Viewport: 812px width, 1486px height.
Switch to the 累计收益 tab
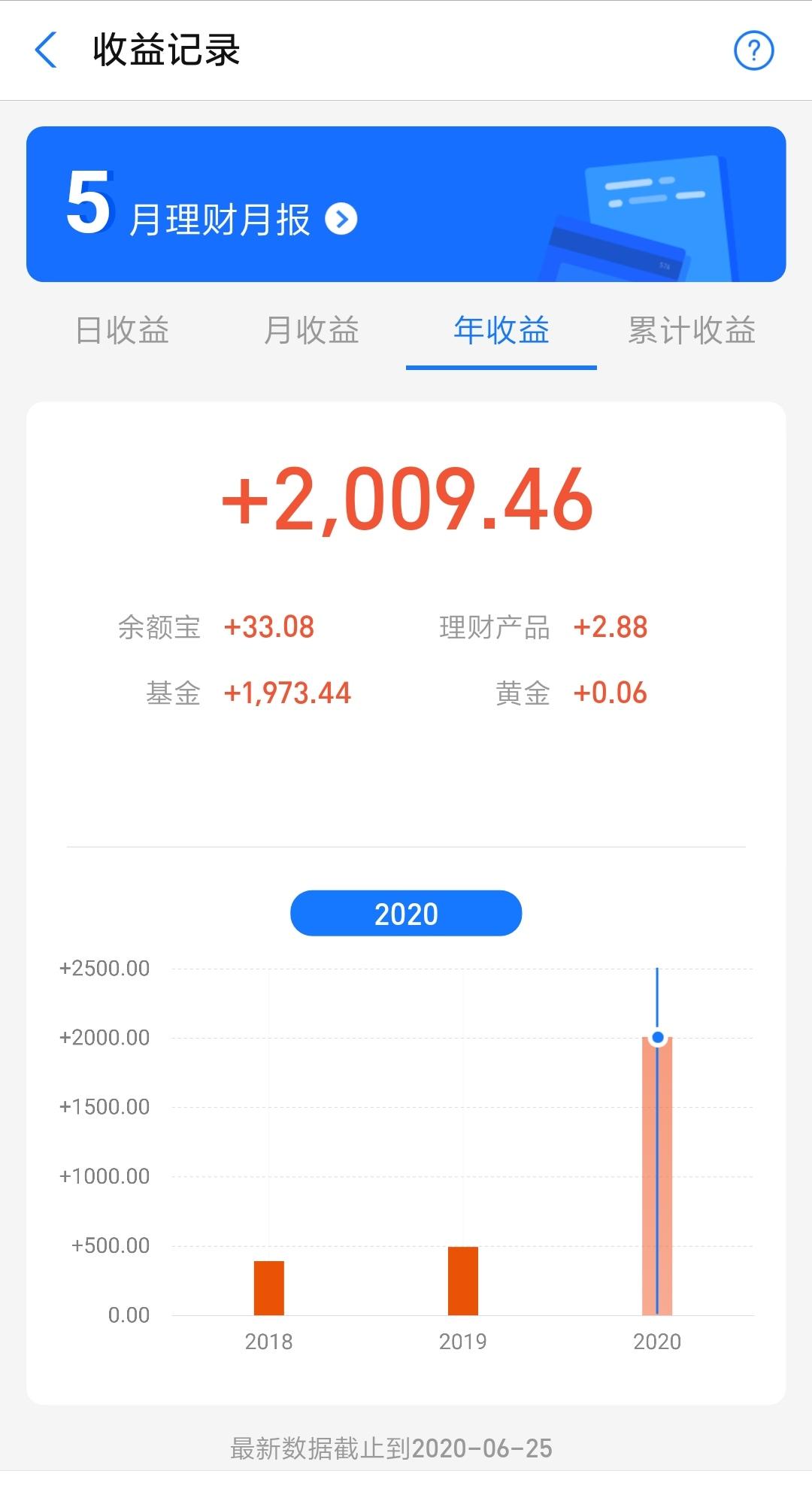coord(691,331)
